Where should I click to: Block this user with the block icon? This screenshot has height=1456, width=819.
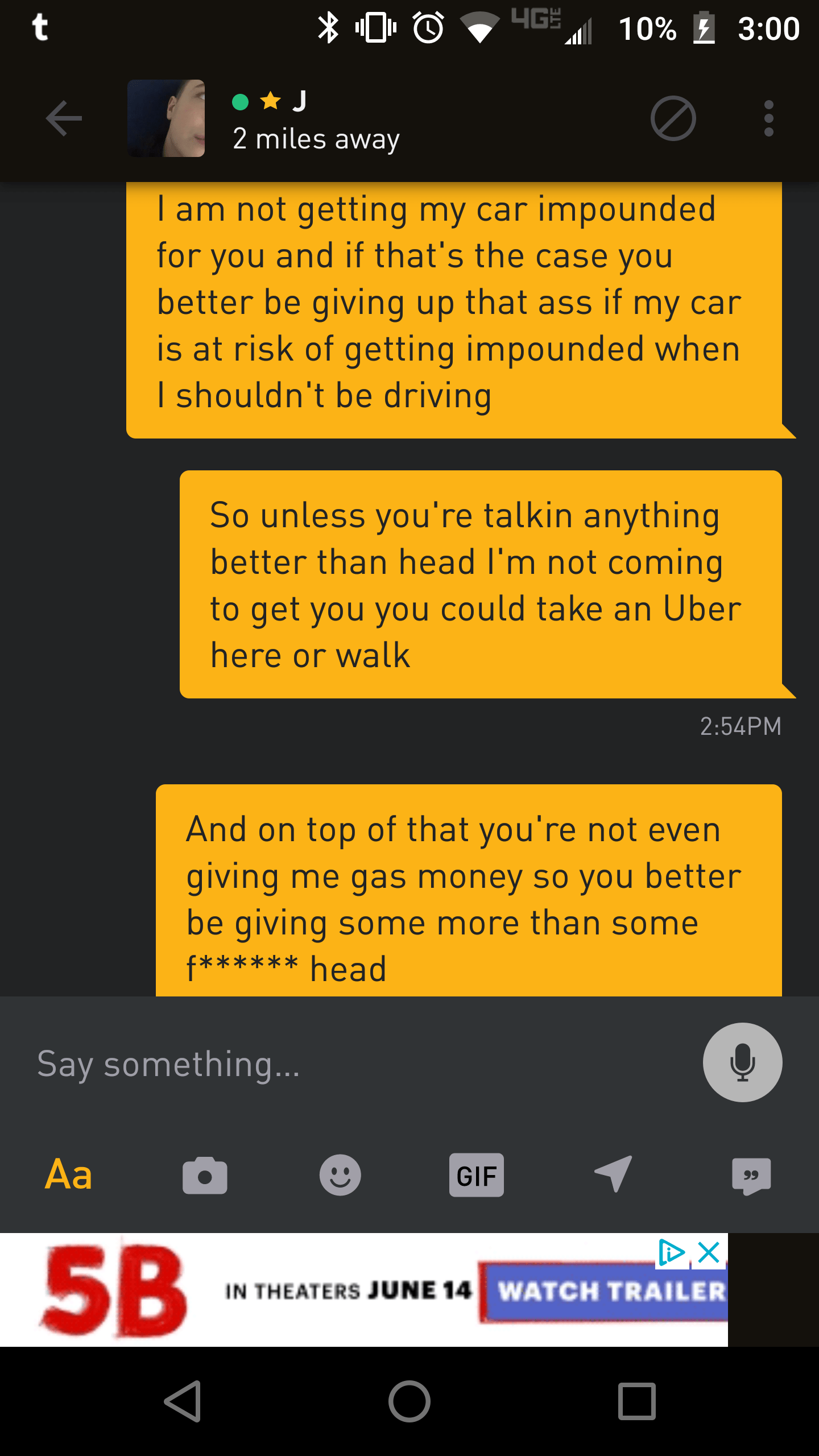pos(673,118)
